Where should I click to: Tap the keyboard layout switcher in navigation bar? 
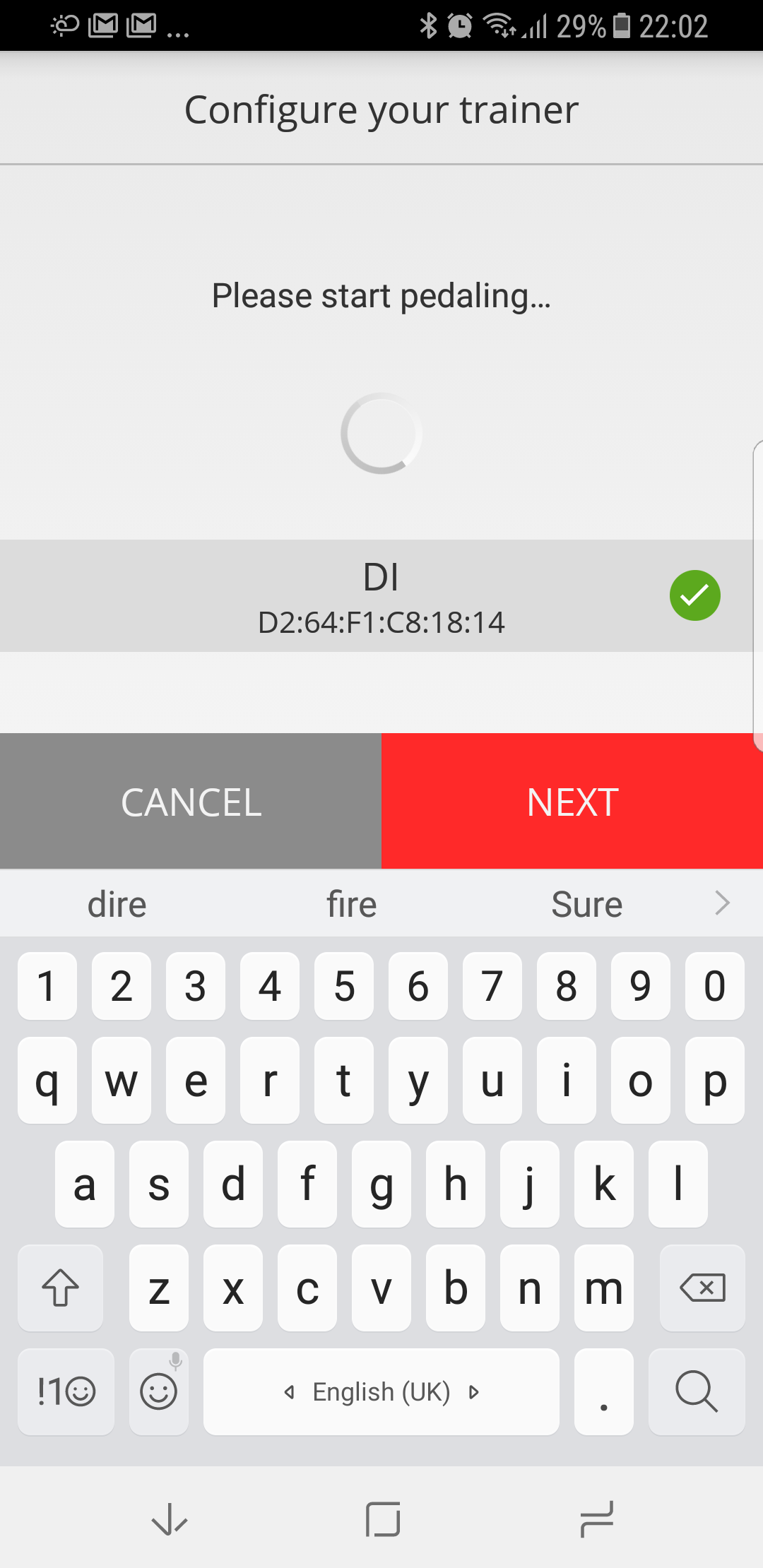[x=595, y=1521]
